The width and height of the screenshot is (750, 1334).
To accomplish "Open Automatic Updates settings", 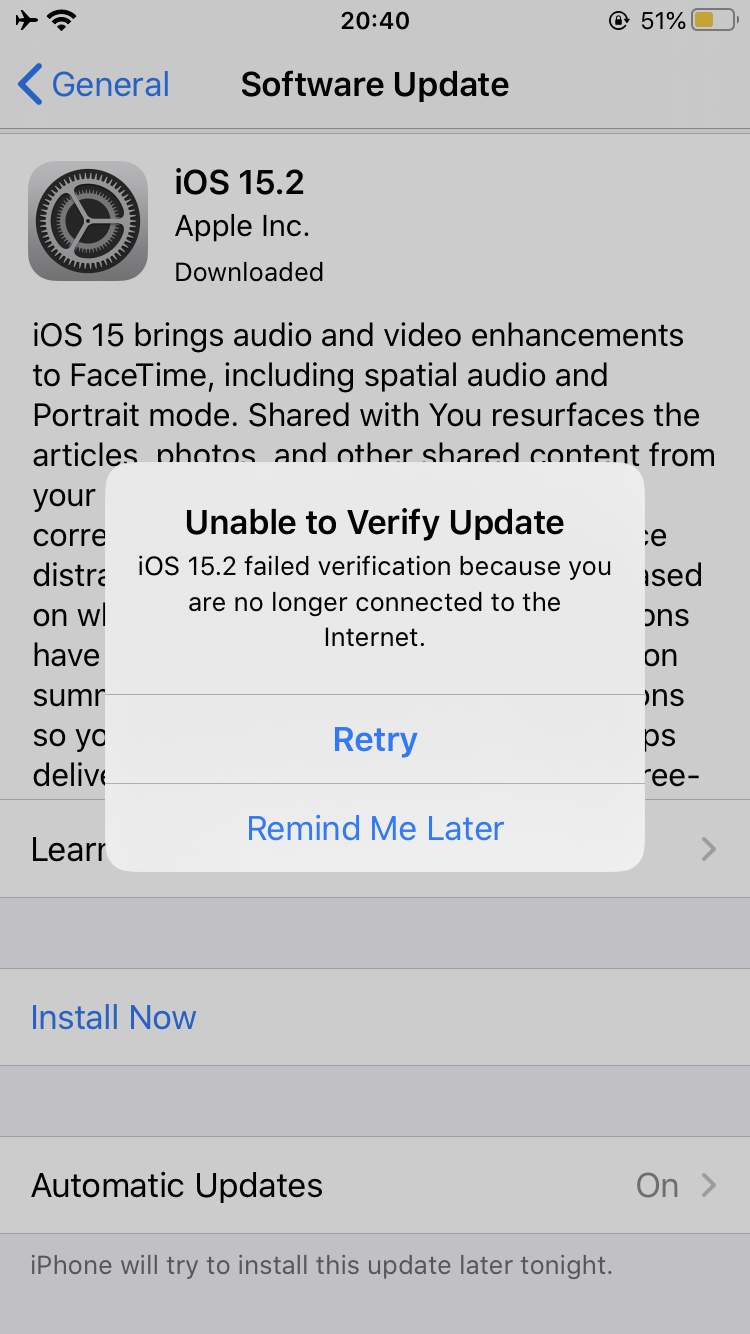I will tap(375, 1185).
